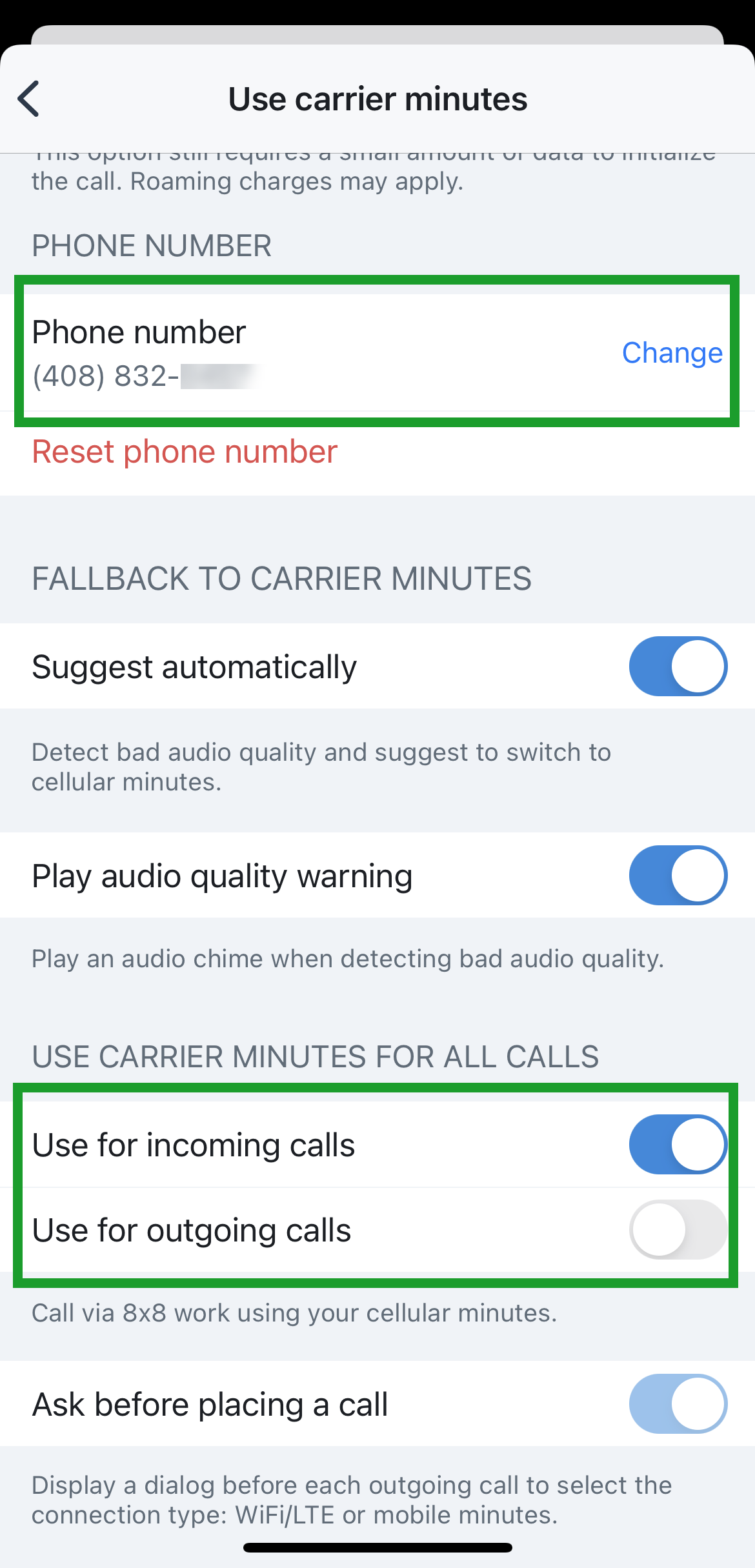Tap Change next to the phone number

[672, 353]
